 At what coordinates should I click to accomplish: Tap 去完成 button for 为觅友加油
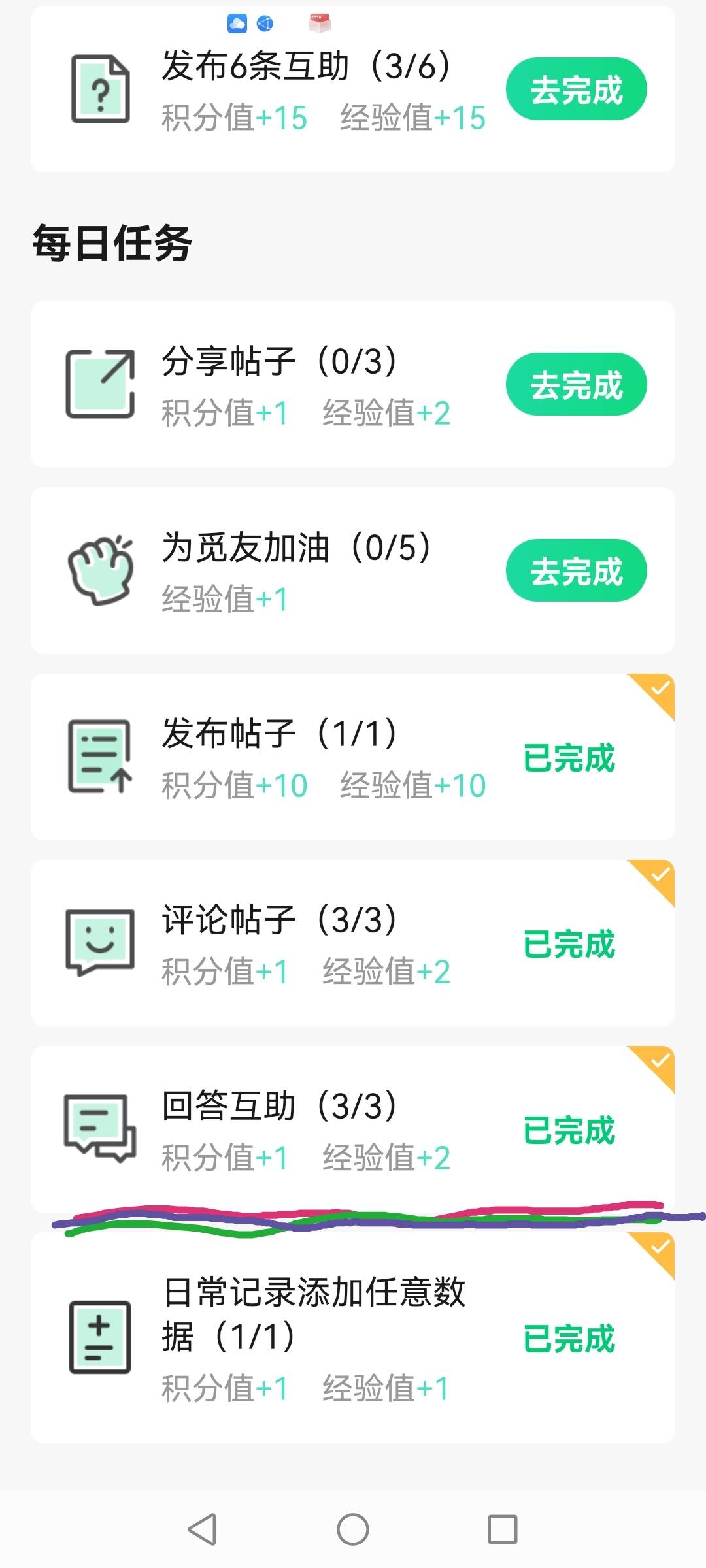tap(576, 570)
